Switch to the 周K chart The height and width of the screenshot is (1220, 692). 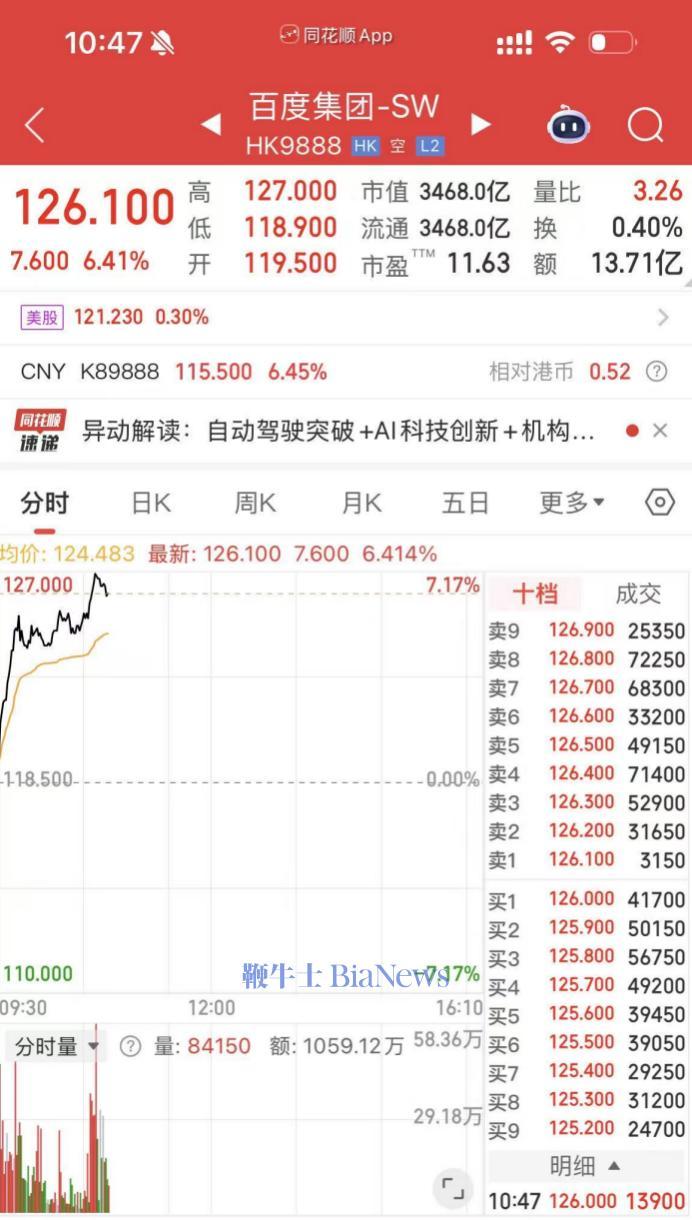pos(255,502)
